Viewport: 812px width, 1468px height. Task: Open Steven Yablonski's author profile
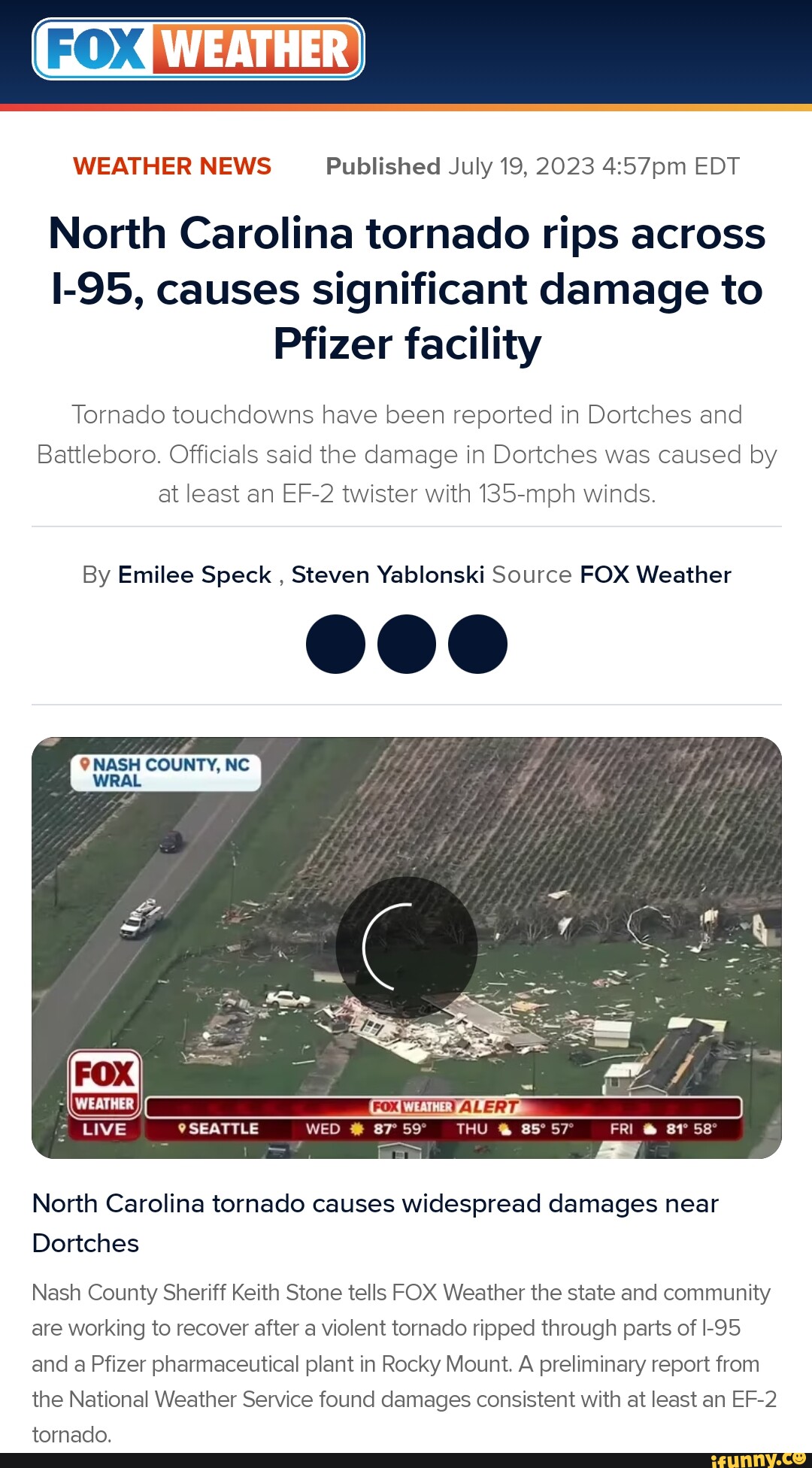tap(387, 575)
